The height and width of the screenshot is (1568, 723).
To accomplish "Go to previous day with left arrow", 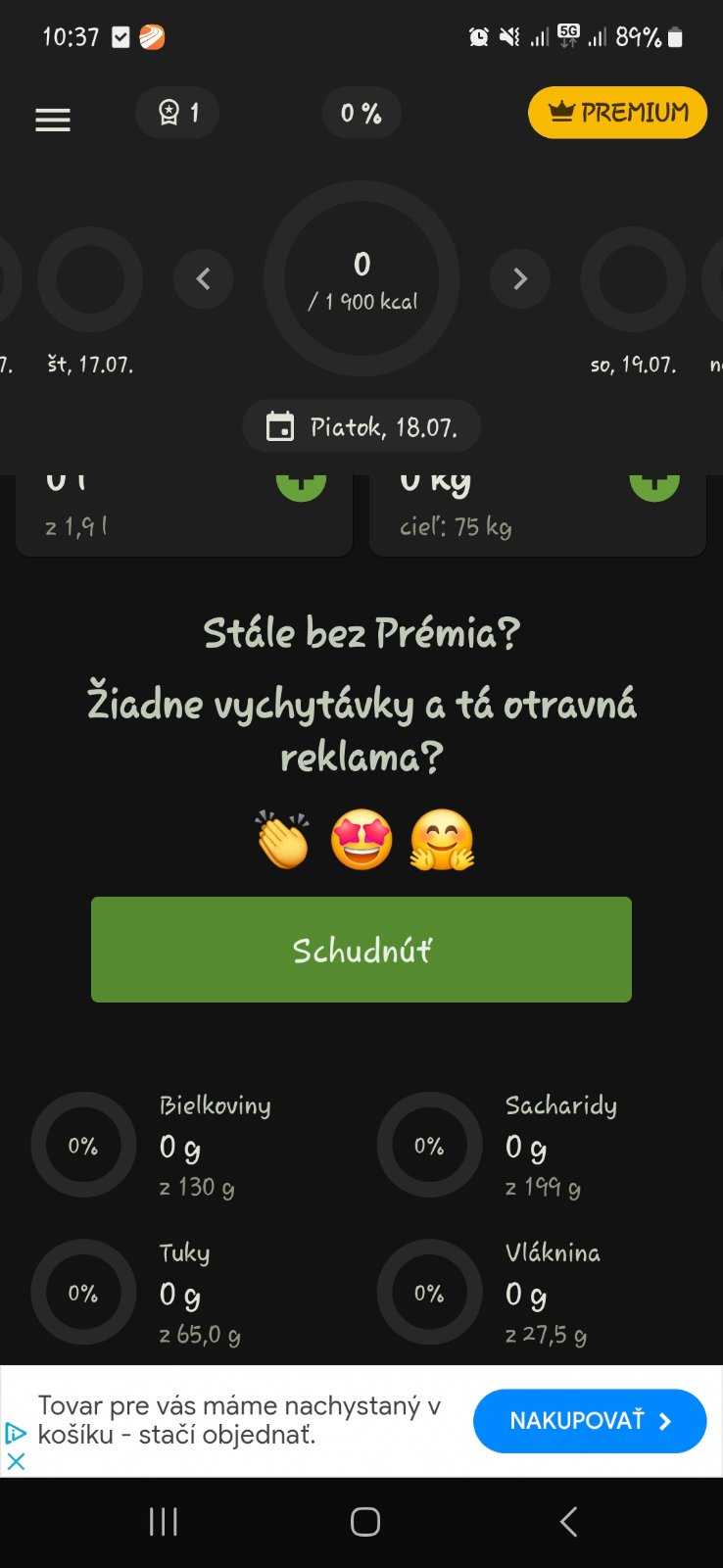I will (203, 279).
